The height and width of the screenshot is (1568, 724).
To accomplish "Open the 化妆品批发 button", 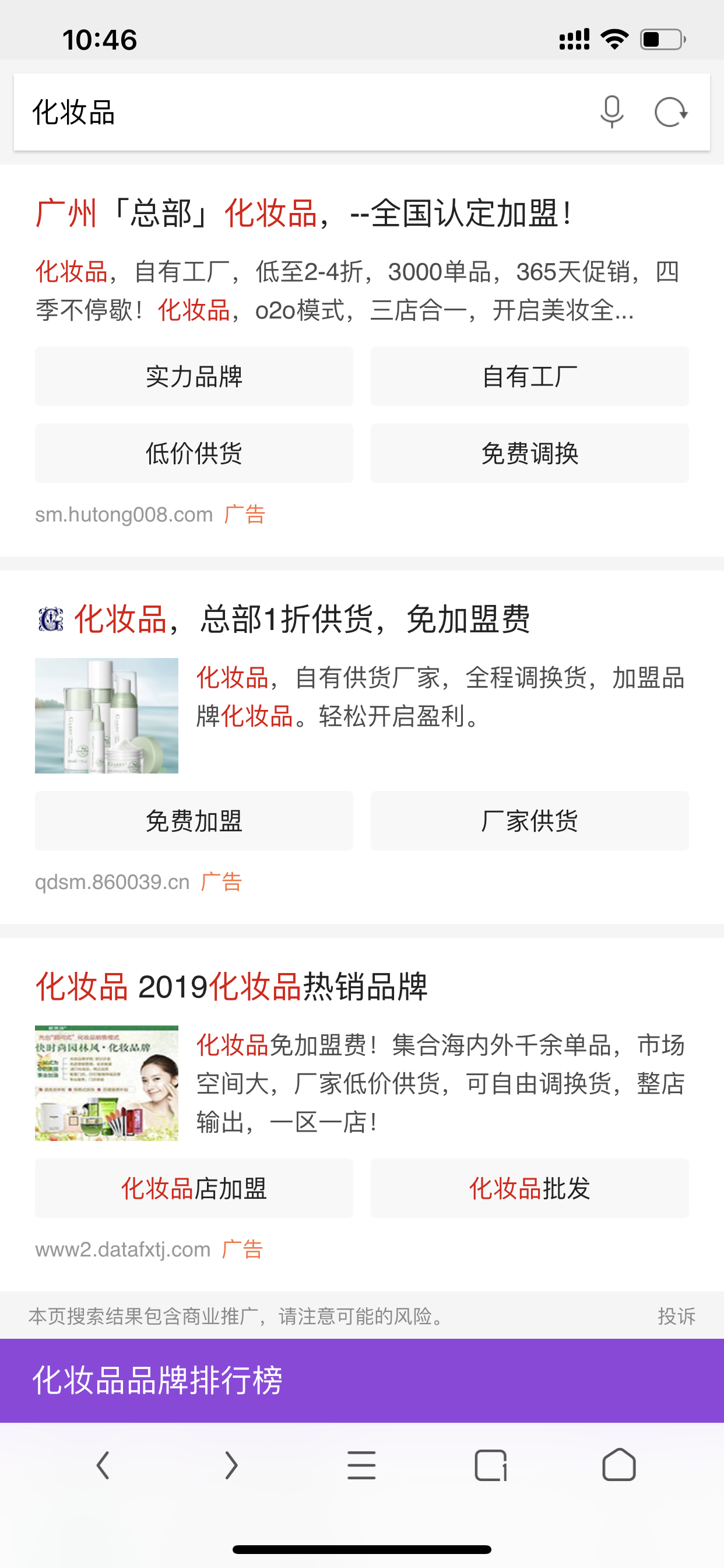I will (x=529, y=1188).
